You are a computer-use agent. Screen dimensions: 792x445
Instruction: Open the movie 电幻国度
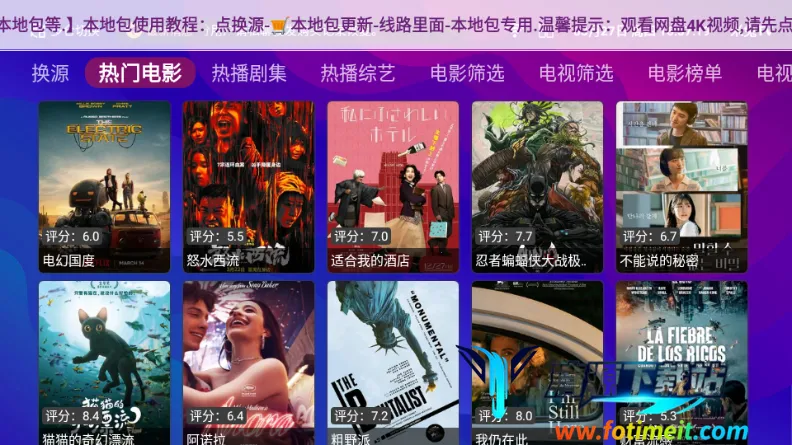pyautogui.click(x=105, y=185)
